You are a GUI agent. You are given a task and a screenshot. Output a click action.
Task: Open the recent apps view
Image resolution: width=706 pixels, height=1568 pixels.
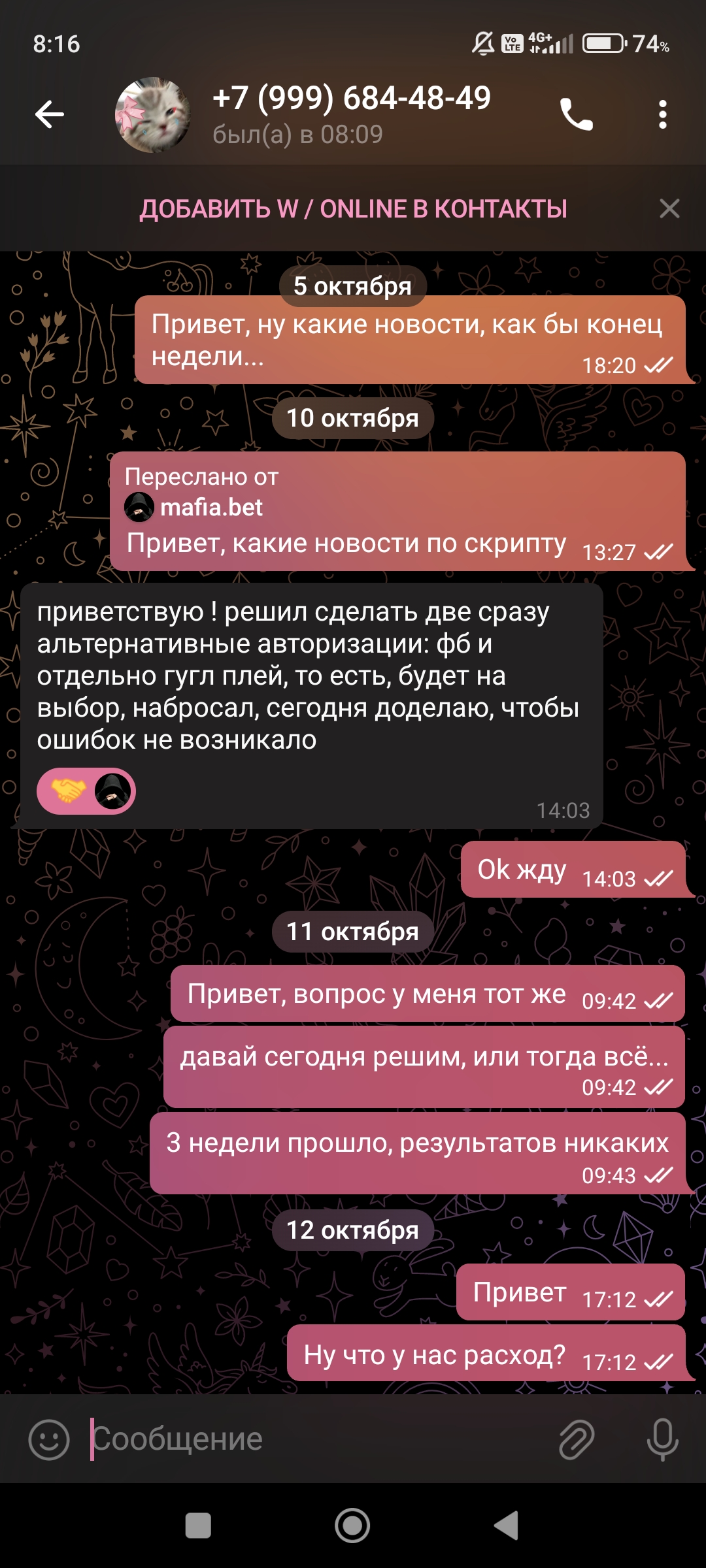(198, 1526)
